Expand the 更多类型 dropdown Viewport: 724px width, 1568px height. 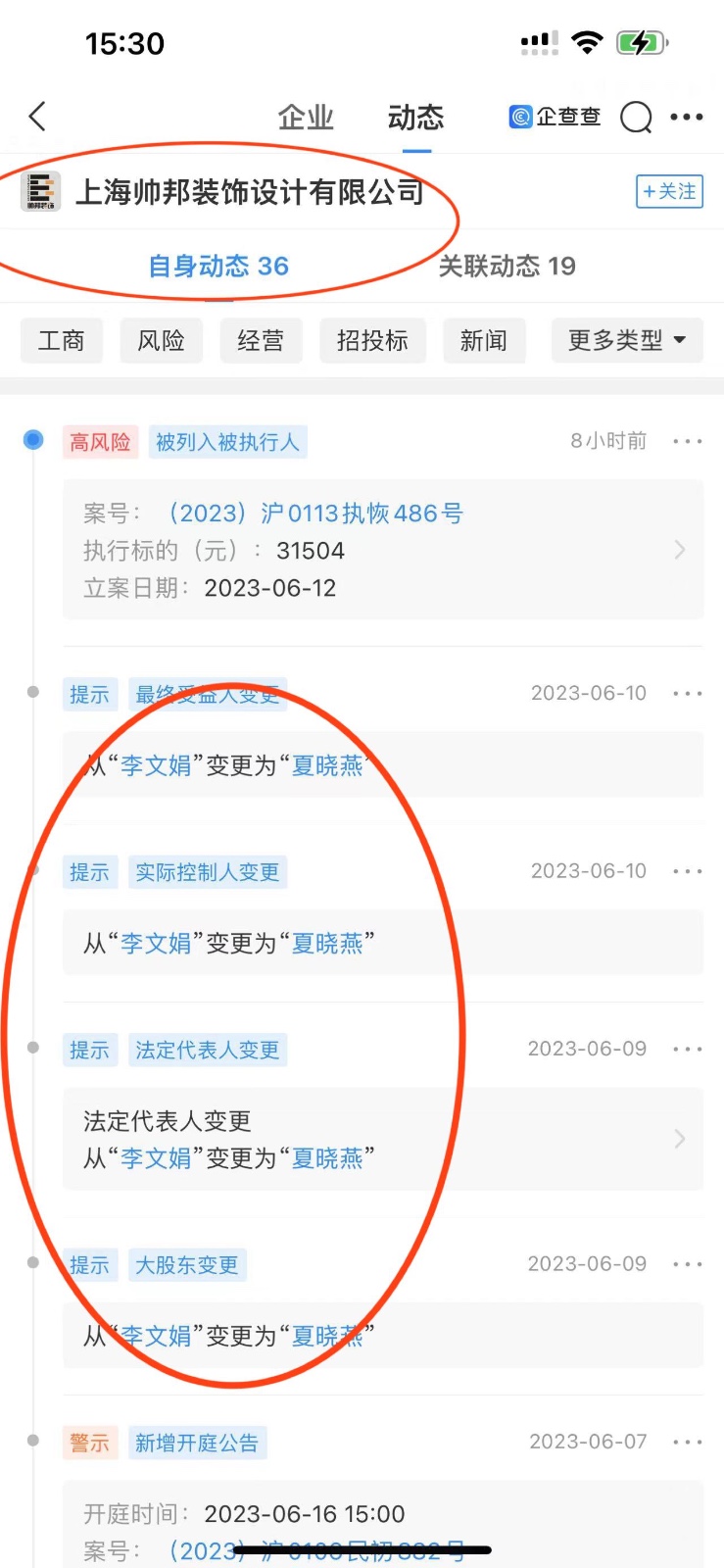click(627, 341)
